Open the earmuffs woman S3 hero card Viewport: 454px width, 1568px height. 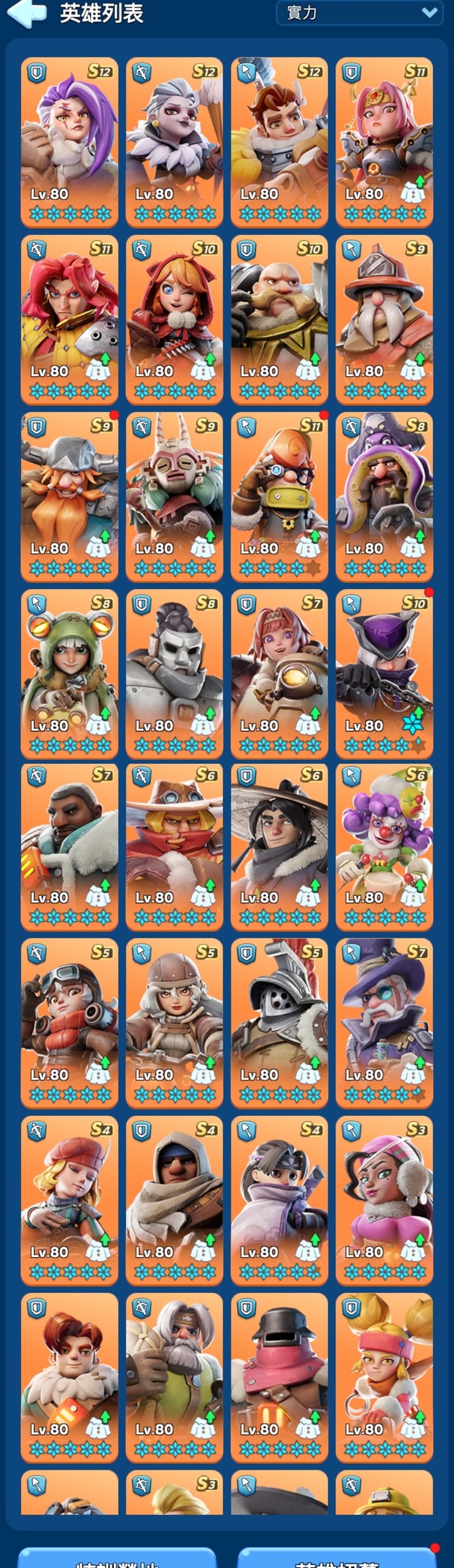(x=384, y=1200)
